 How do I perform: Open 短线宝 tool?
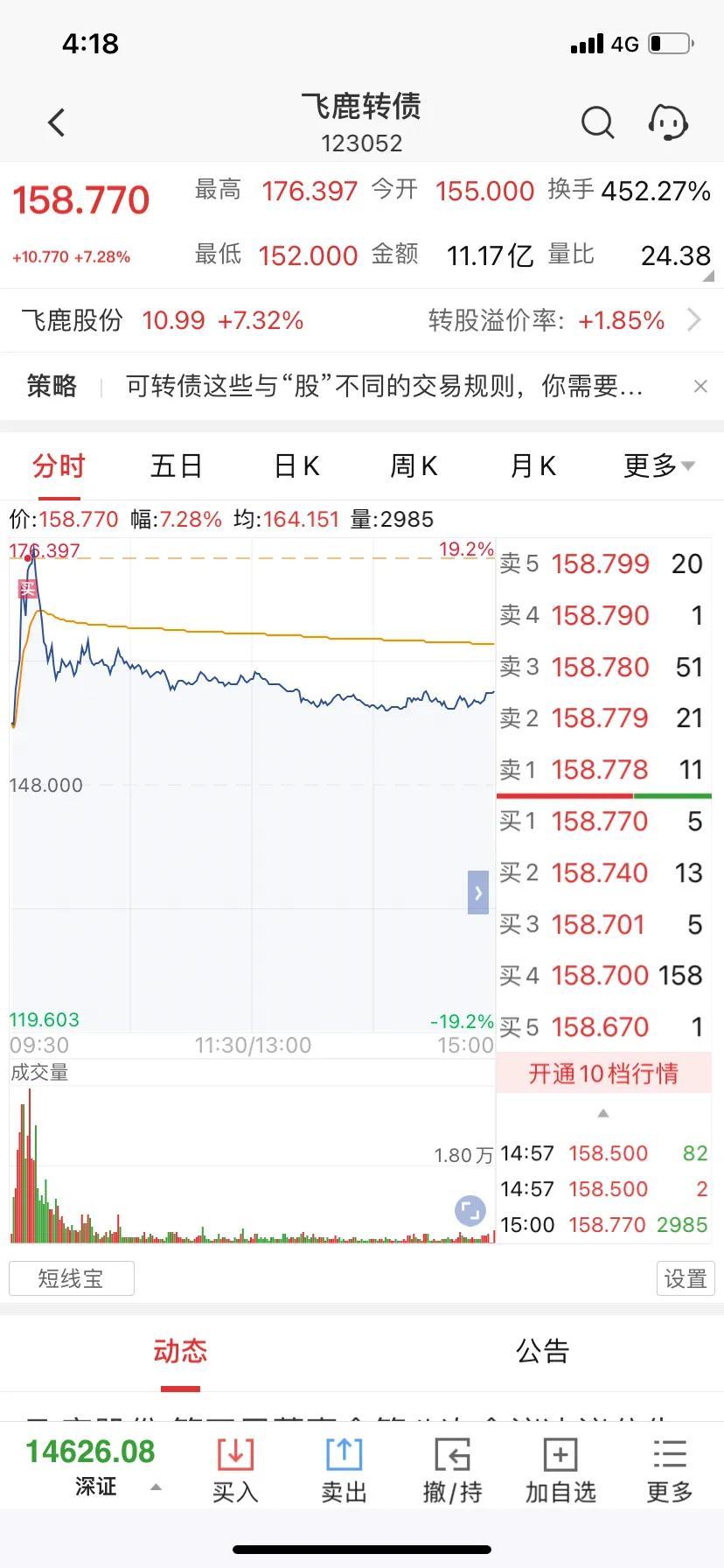point(72,1278)
